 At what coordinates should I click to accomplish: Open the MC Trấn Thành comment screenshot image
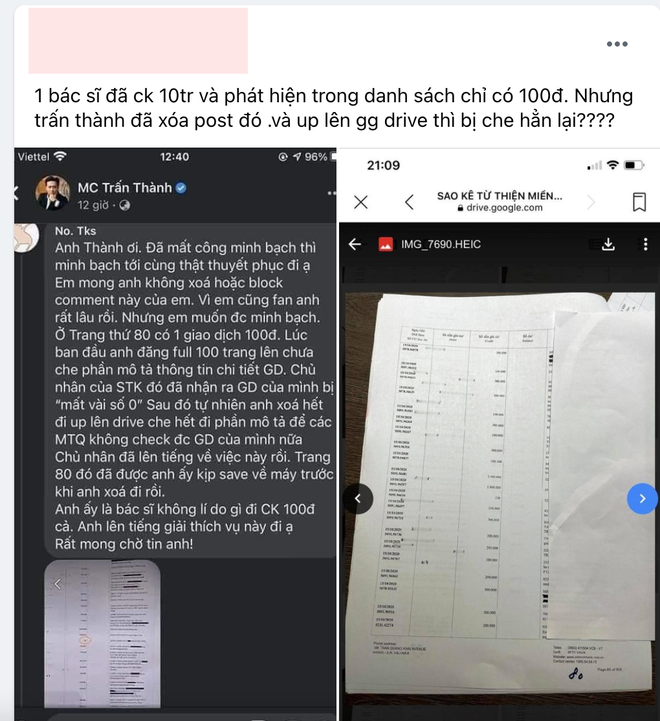(x=175, y=430)
